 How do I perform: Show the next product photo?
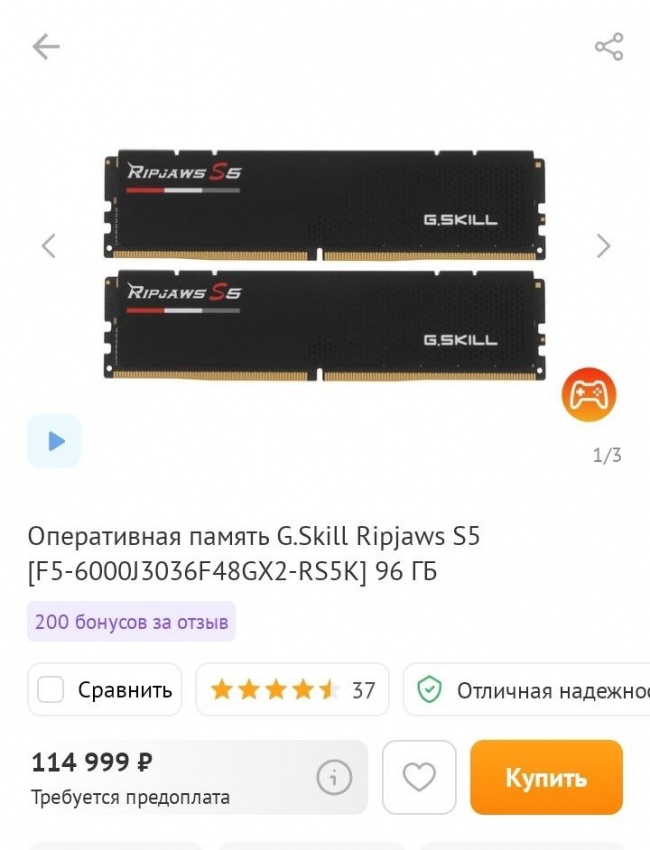click(x=602, y=246)
